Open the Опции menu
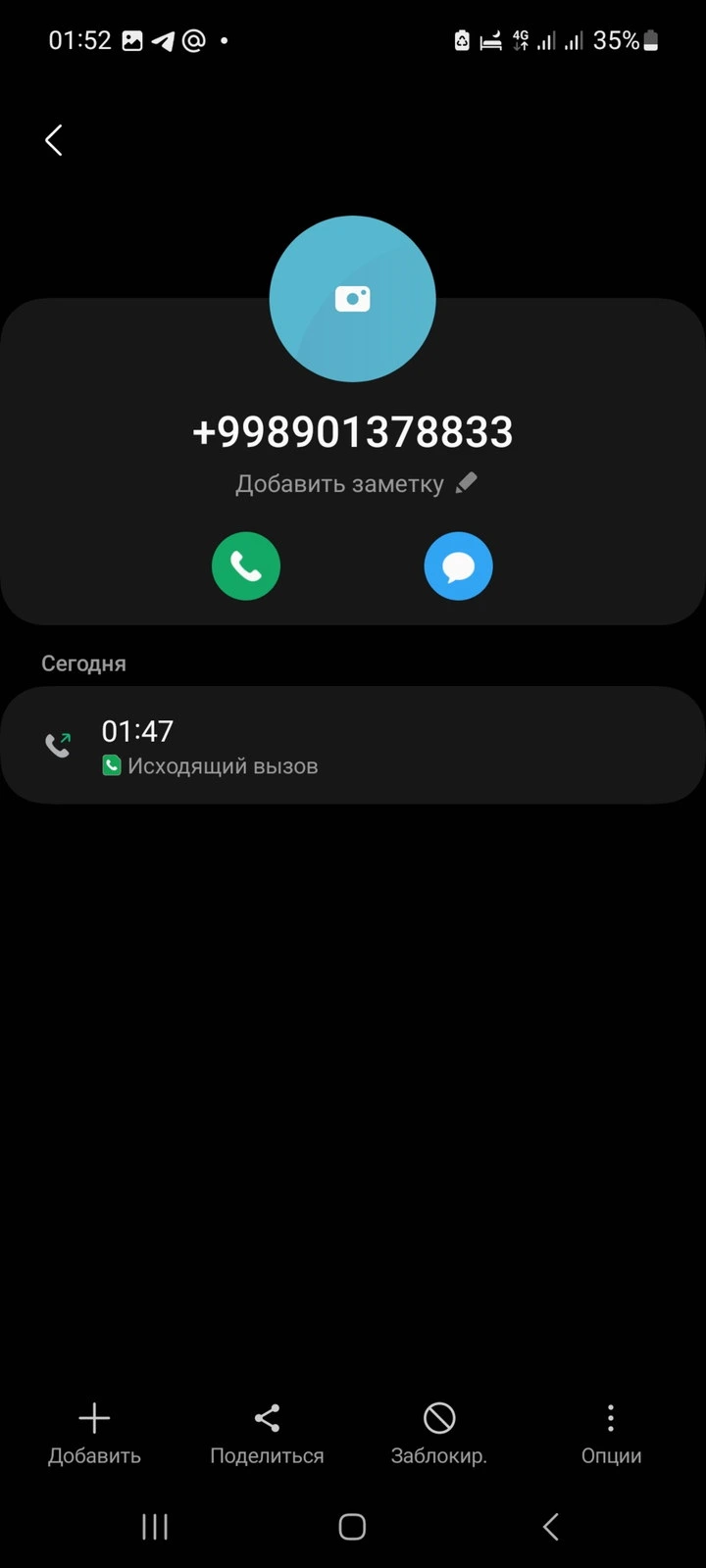This screenshot has height=1568, width=706. (x=611, y=1434)
